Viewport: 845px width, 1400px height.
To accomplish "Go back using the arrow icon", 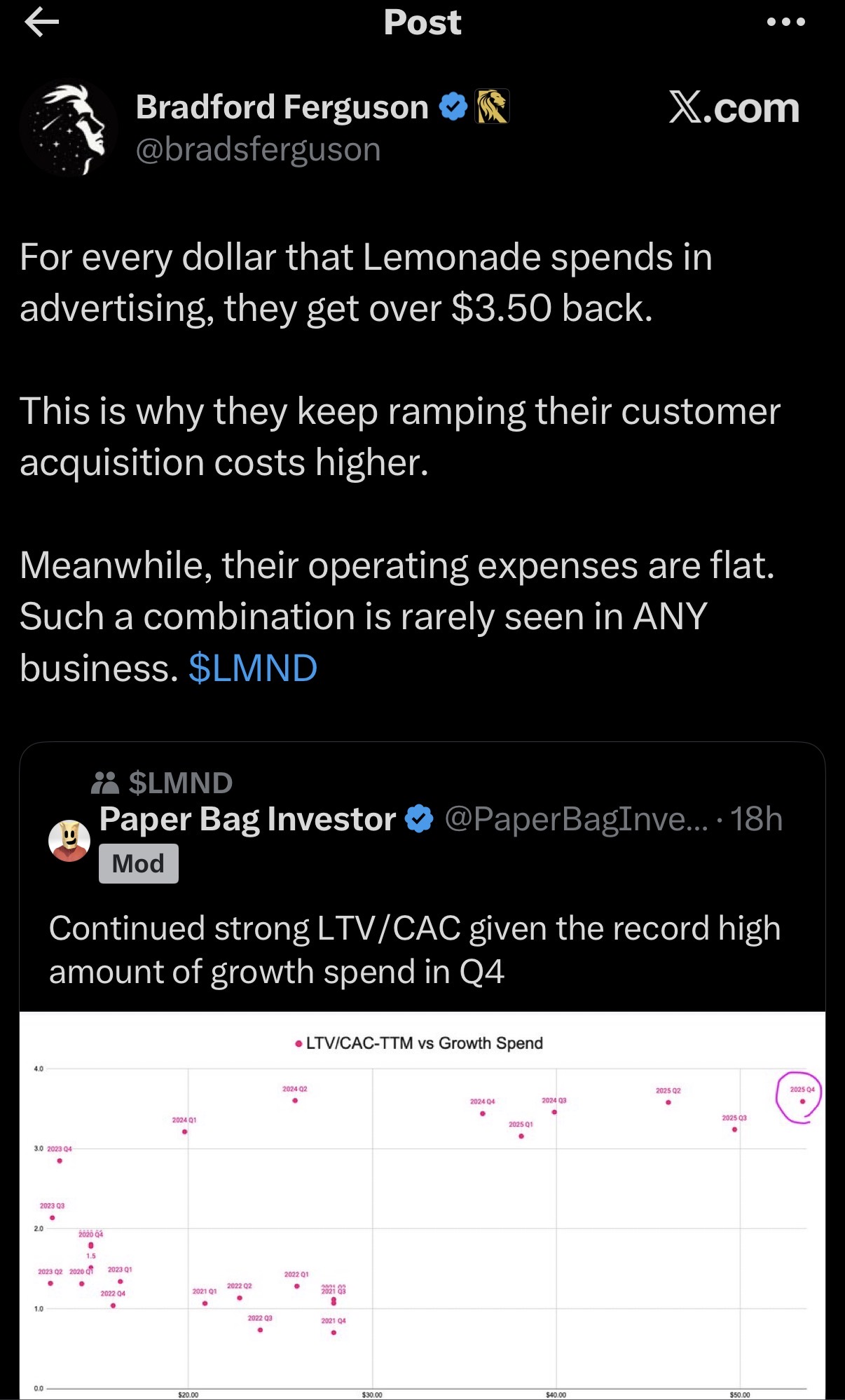I will (41, 22).
